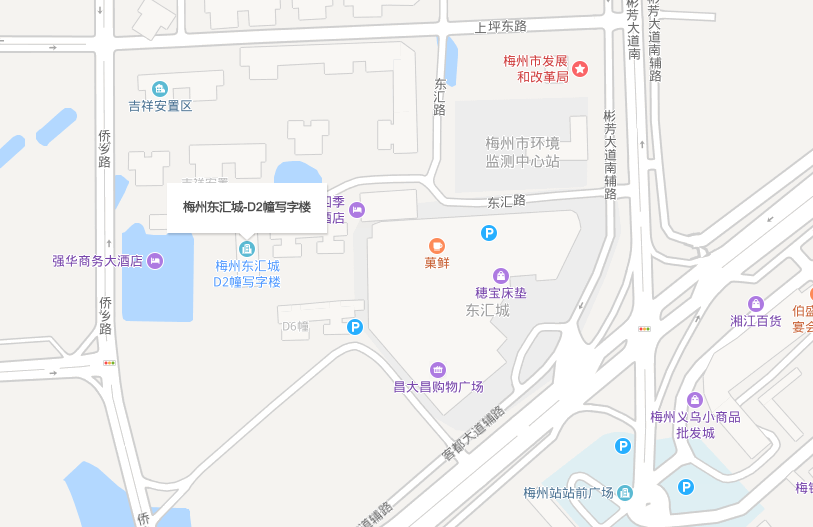
Task: Select the 强华商务大酒店 hotel marker
Action: coord(155,261)
